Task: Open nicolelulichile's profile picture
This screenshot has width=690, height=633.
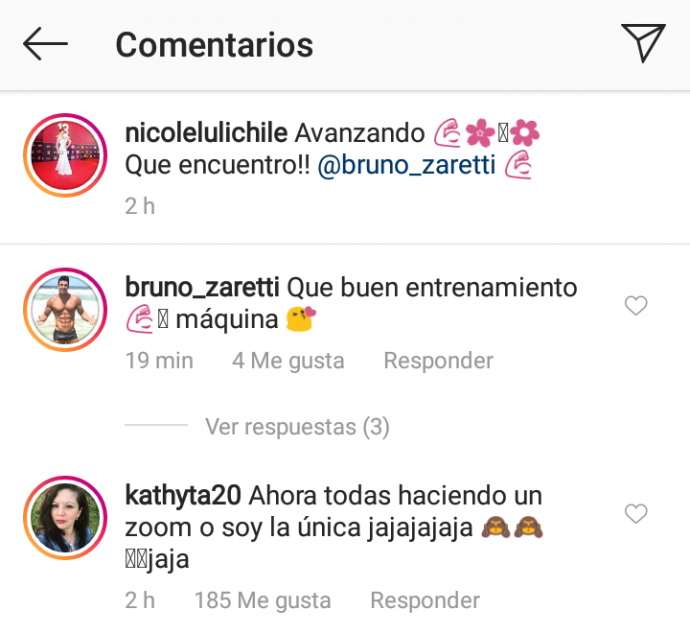Action: 65,154
